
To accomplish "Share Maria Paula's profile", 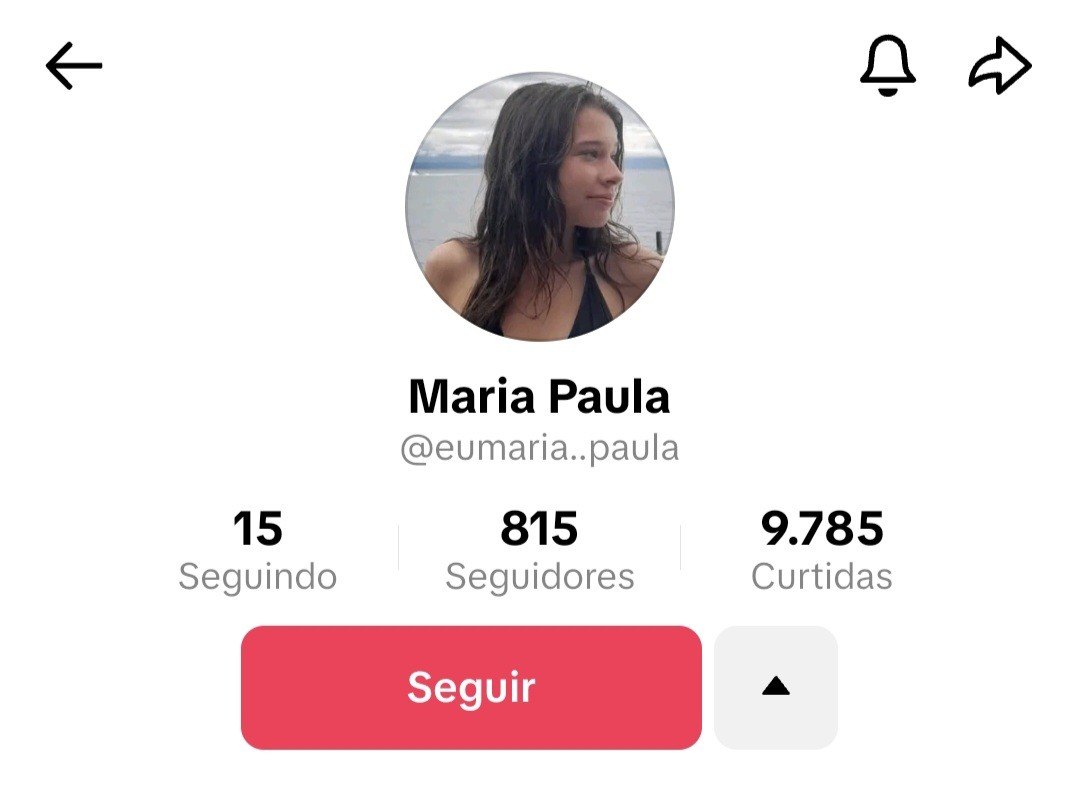I will pyautogui.click(x=1000, y=68).
